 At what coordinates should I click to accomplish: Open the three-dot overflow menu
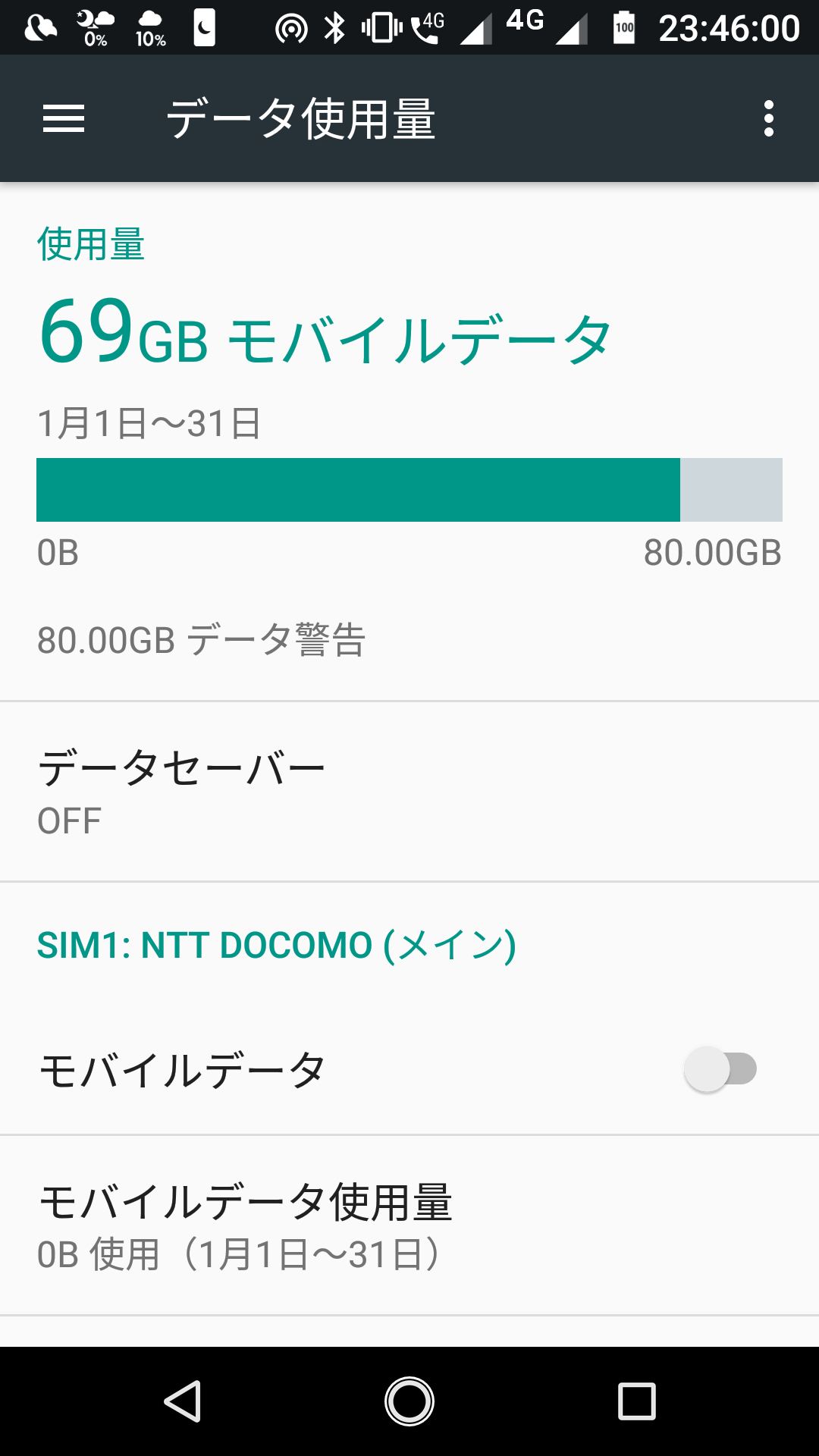(x=768, y=119)
